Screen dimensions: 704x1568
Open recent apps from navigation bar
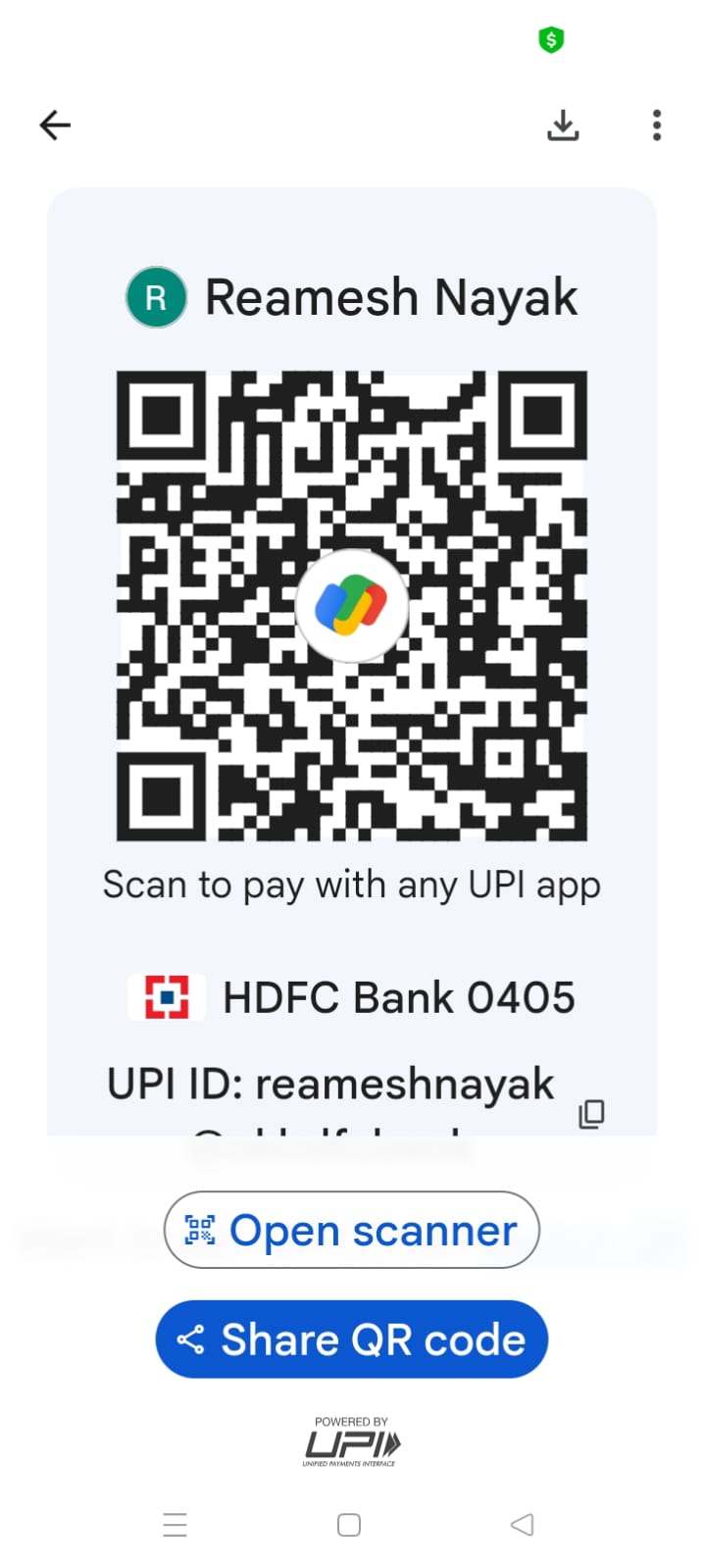coord(176,1525)
